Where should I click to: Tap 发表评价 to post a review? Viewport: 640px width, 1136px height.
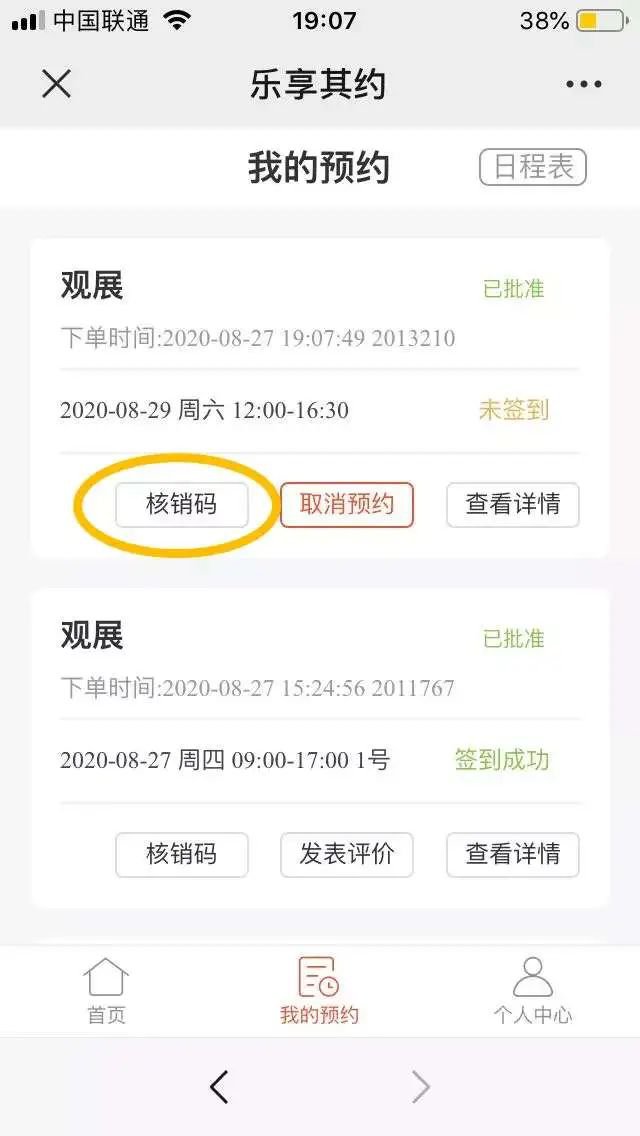346,854
